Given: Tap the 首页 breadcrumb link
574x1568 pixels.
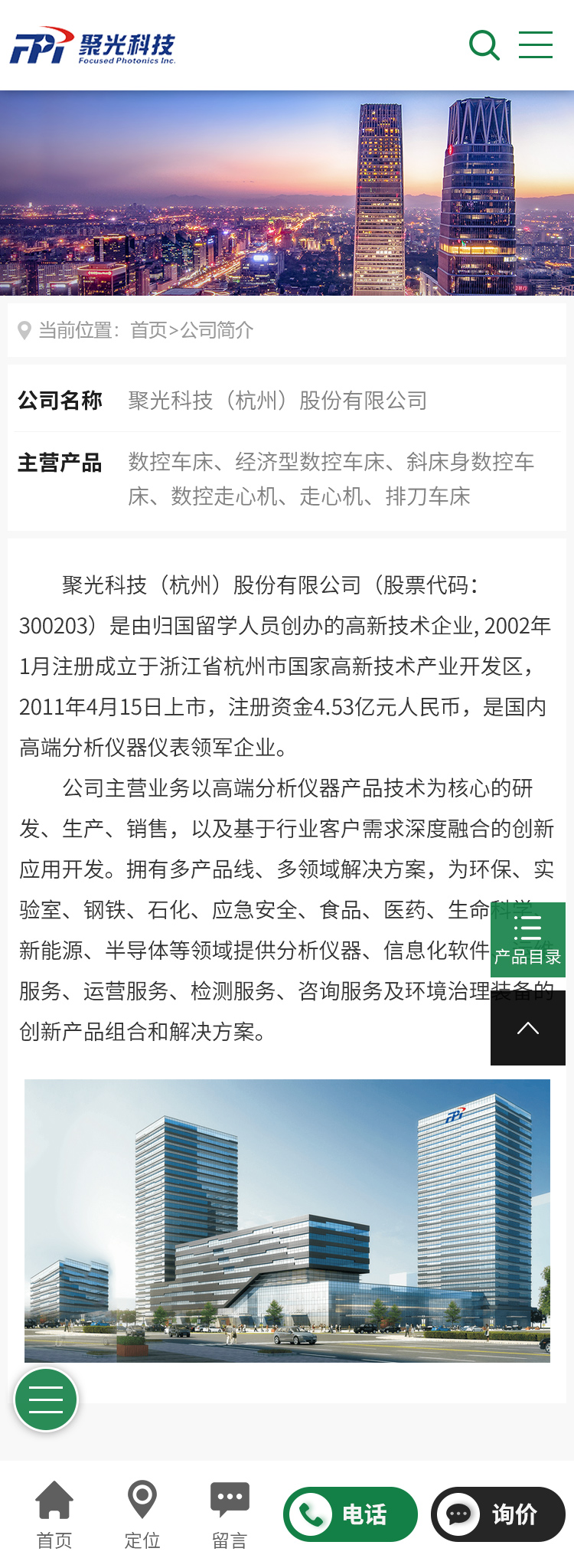Looking at the screenshot, I should (x=148, y=330).
